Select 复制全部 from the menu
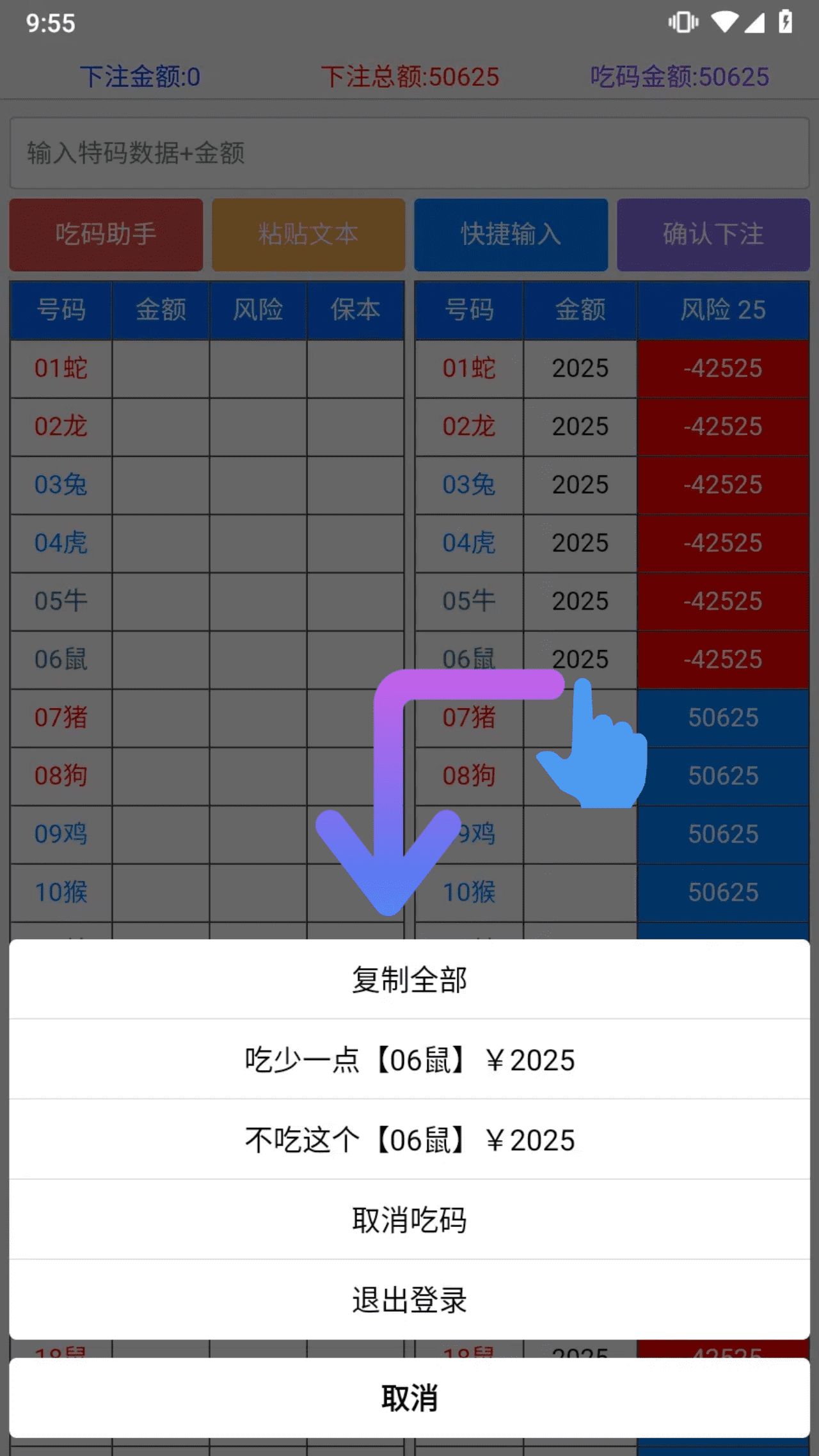Image resolution: width=819 pixels, height=1456 pixels. coord(409,979)
